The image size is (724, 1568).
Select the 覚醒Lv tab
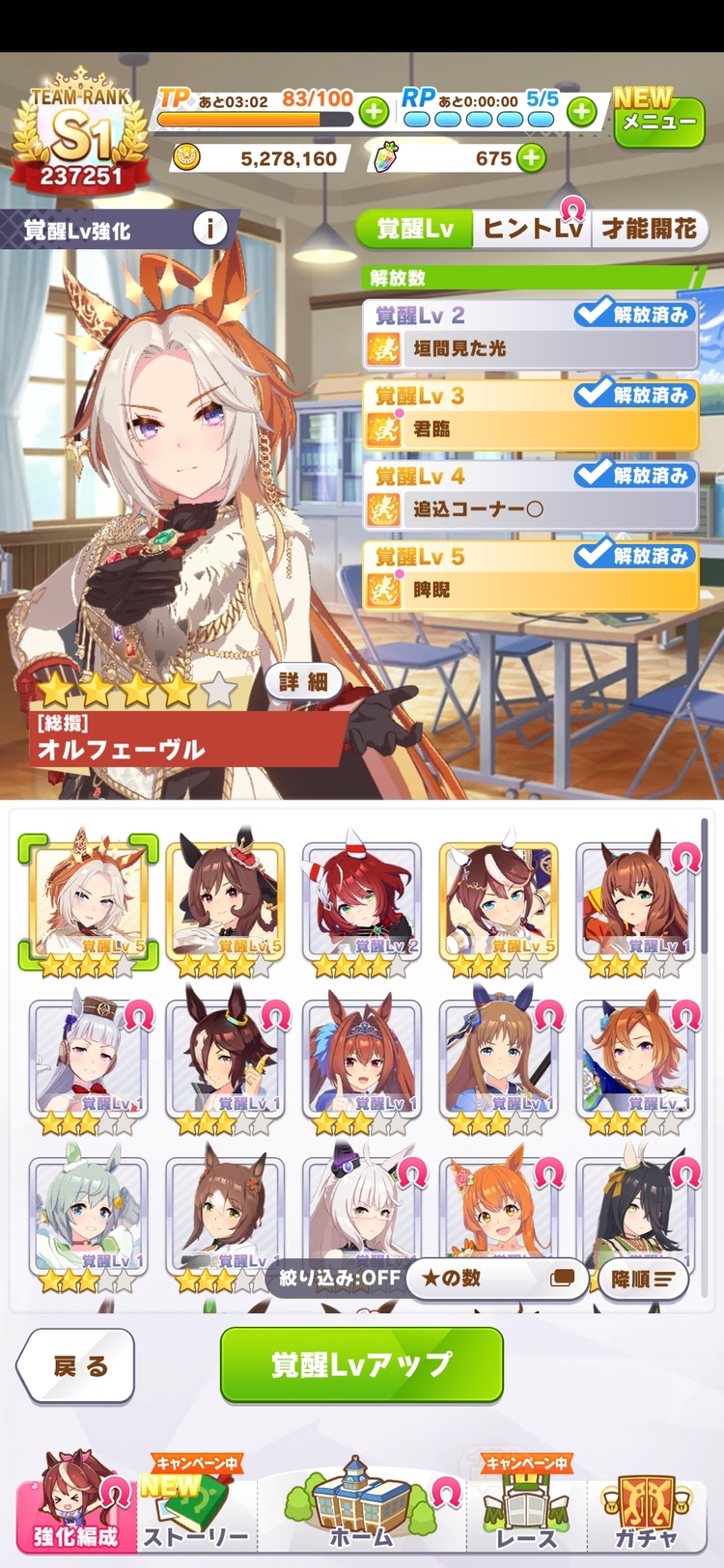(x=415, y=229)
